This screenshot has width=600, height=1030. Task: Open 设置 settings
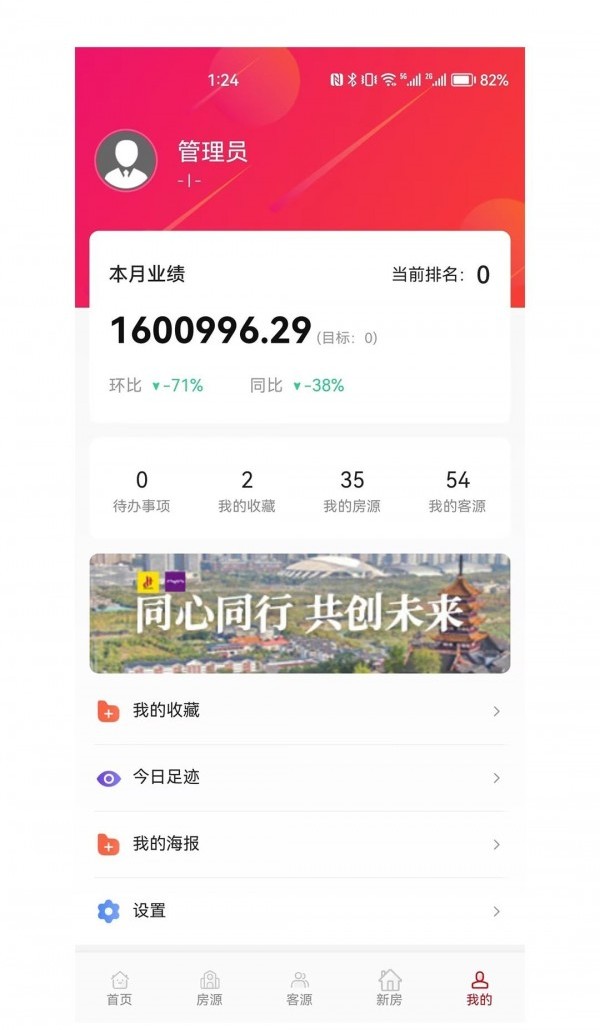[x=300, y=911]
